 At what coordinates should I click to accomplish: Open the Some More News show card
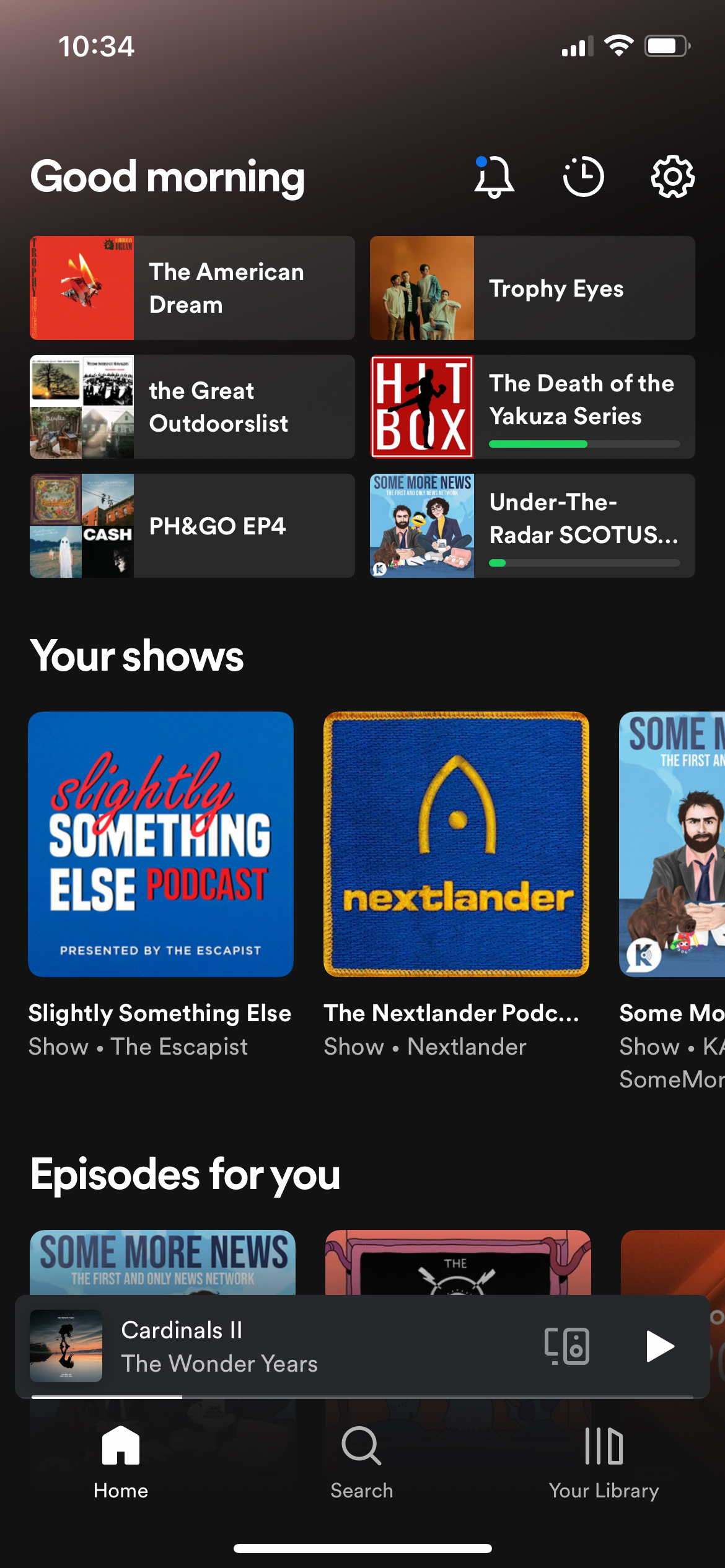(672, 902)
